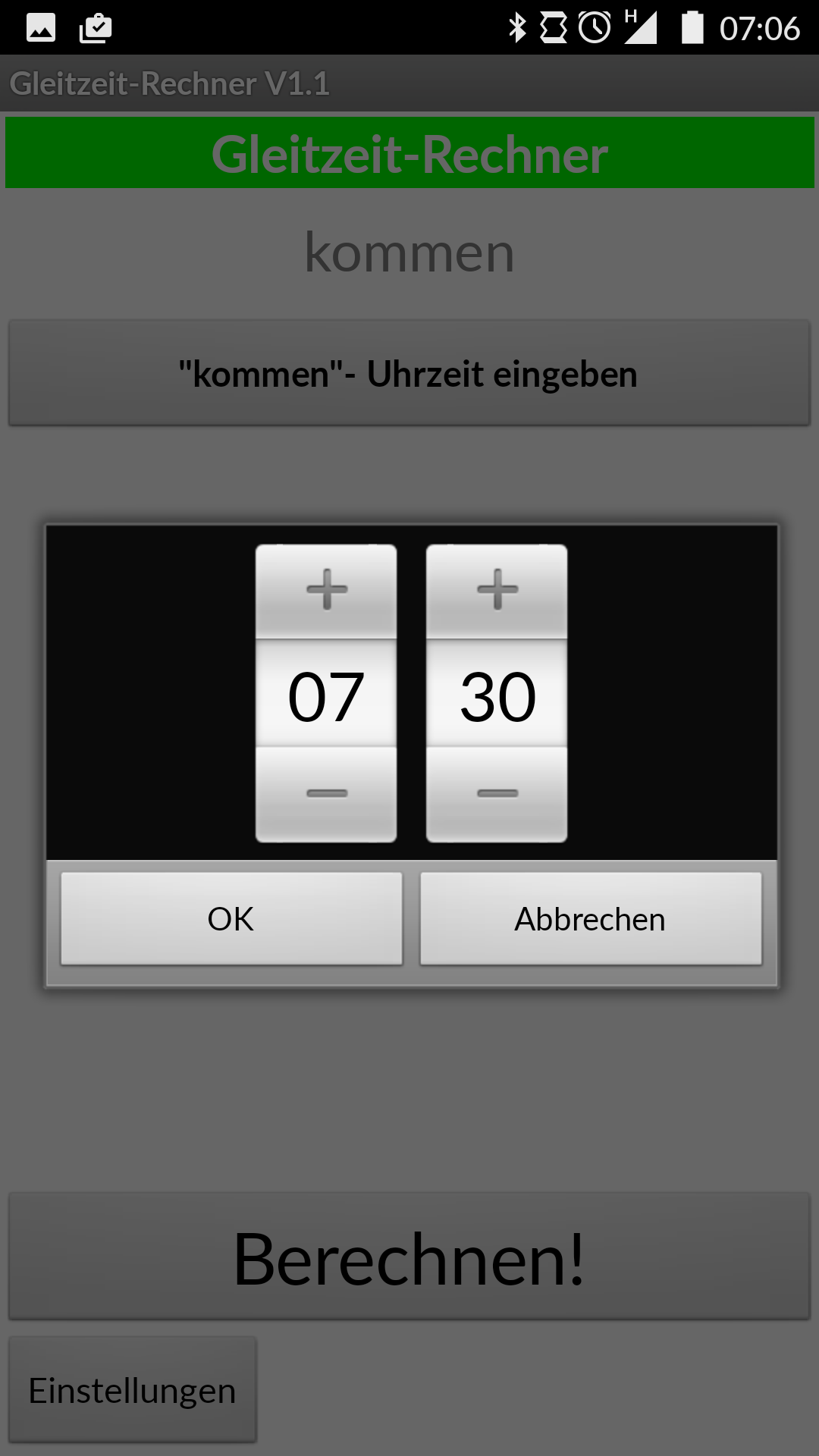The image size is (819, 1456).
Task: Confirm the time with OK
Action: tap(231, 918)
